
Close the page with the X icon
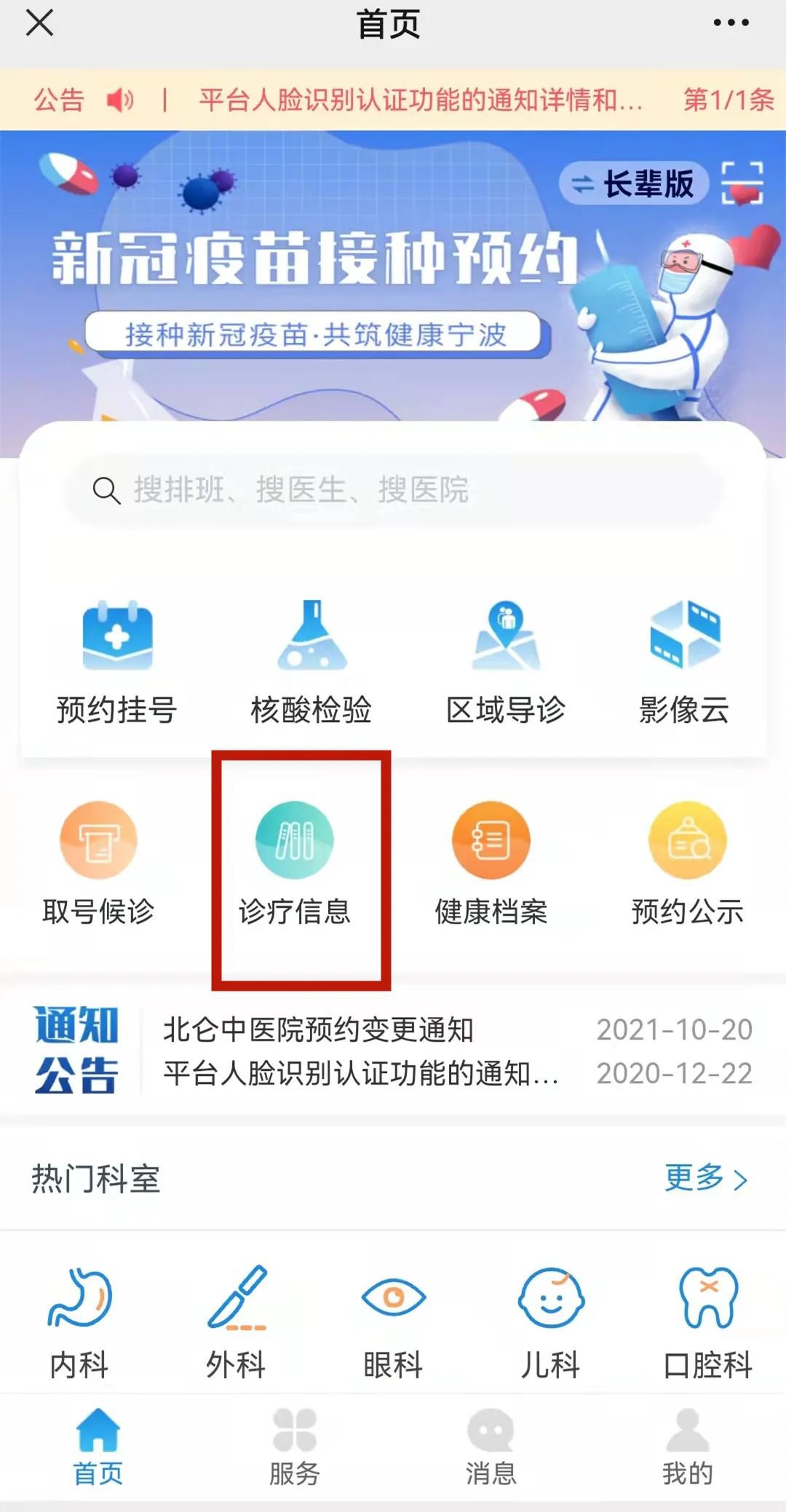39,23
